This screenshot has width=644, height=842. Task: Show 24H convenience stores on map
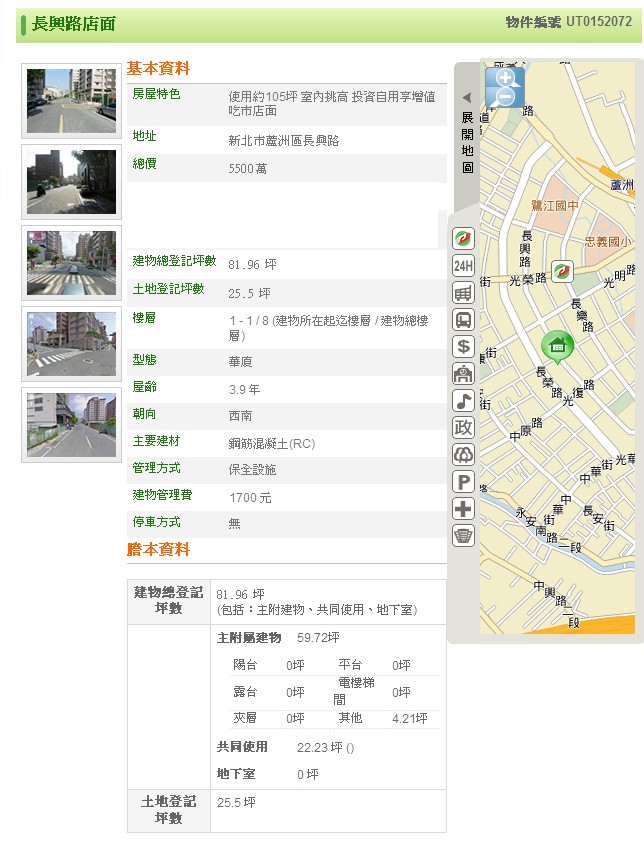pyautogui.click(x=463, y=266)
